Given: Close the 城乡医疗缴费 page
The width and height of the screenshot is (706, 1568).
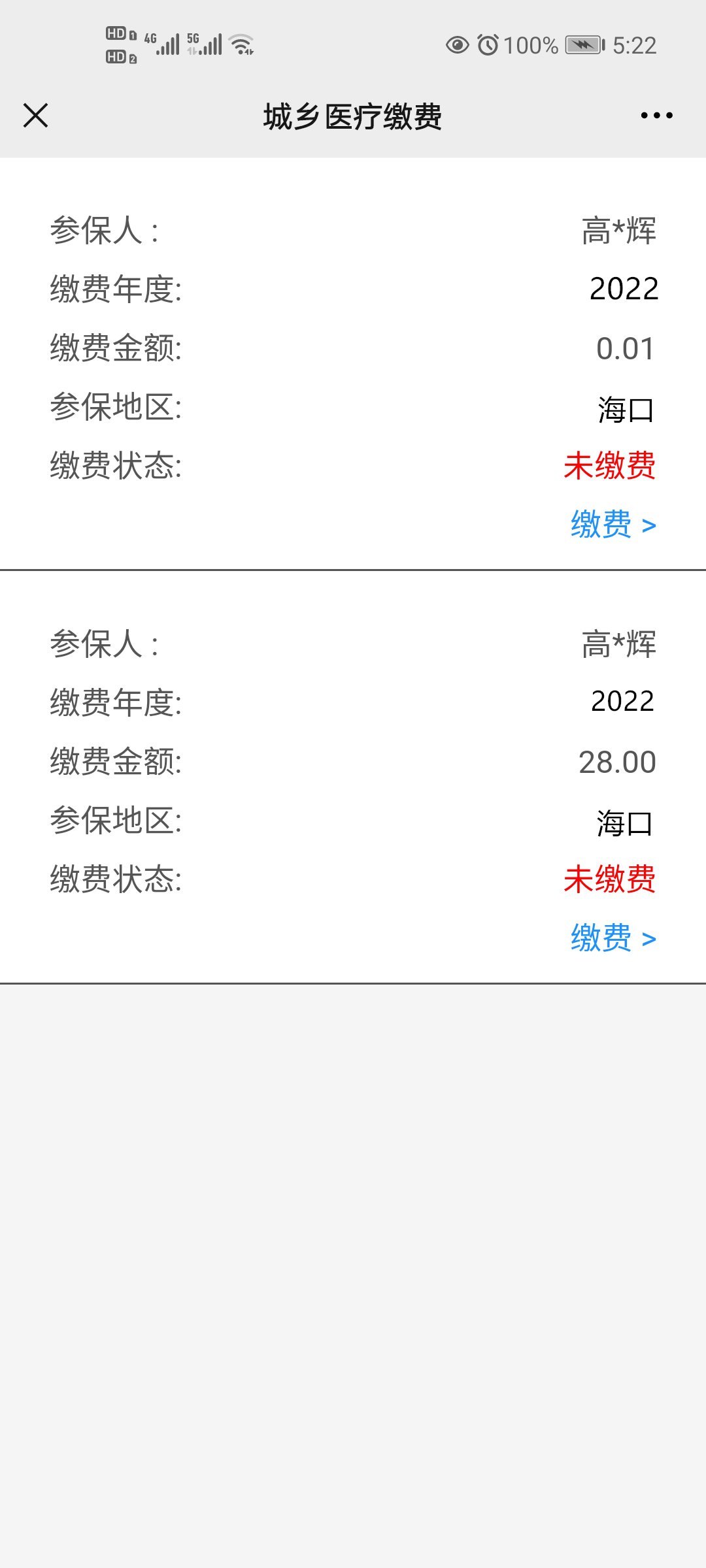Looking at the screenshot, I should 36,116.
